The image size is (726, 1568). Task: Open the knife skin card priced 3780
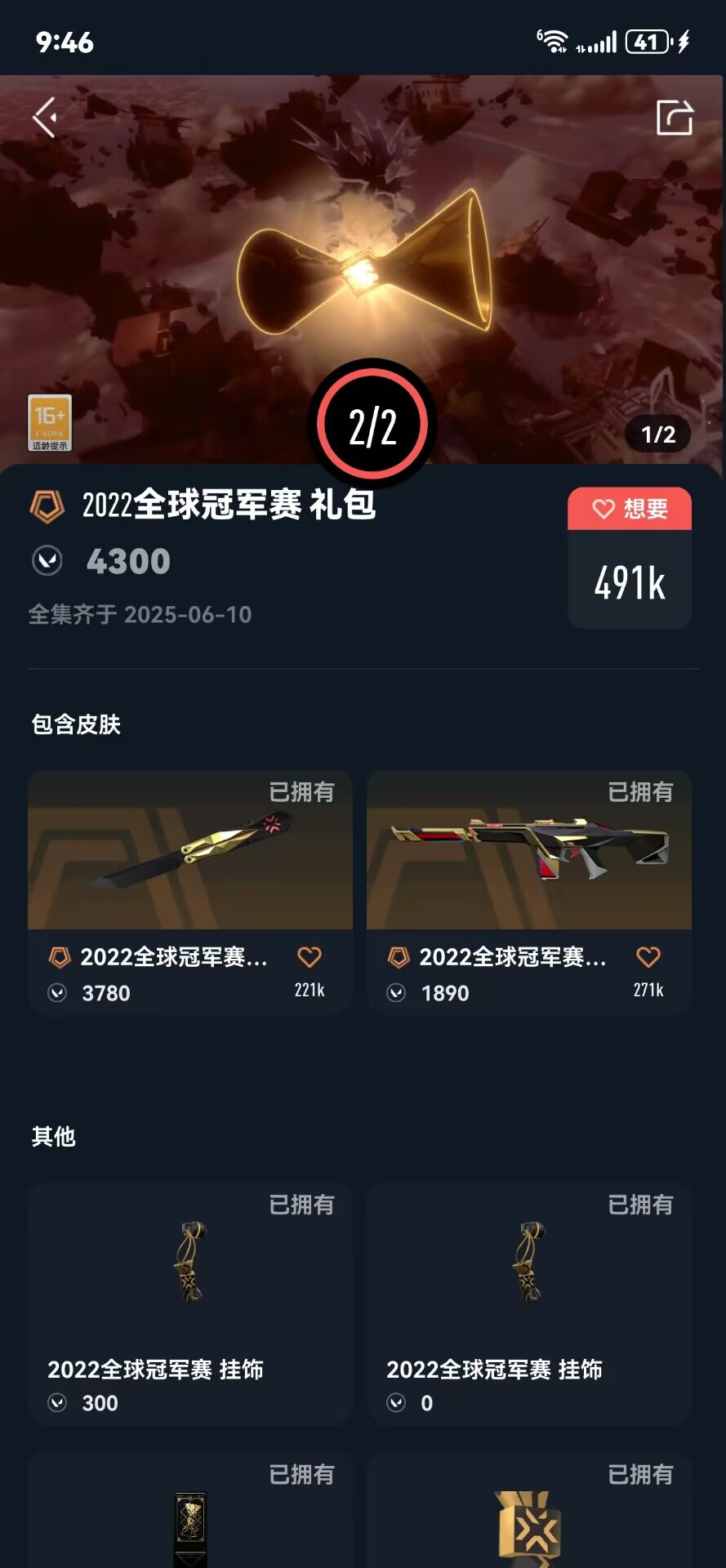189,866
